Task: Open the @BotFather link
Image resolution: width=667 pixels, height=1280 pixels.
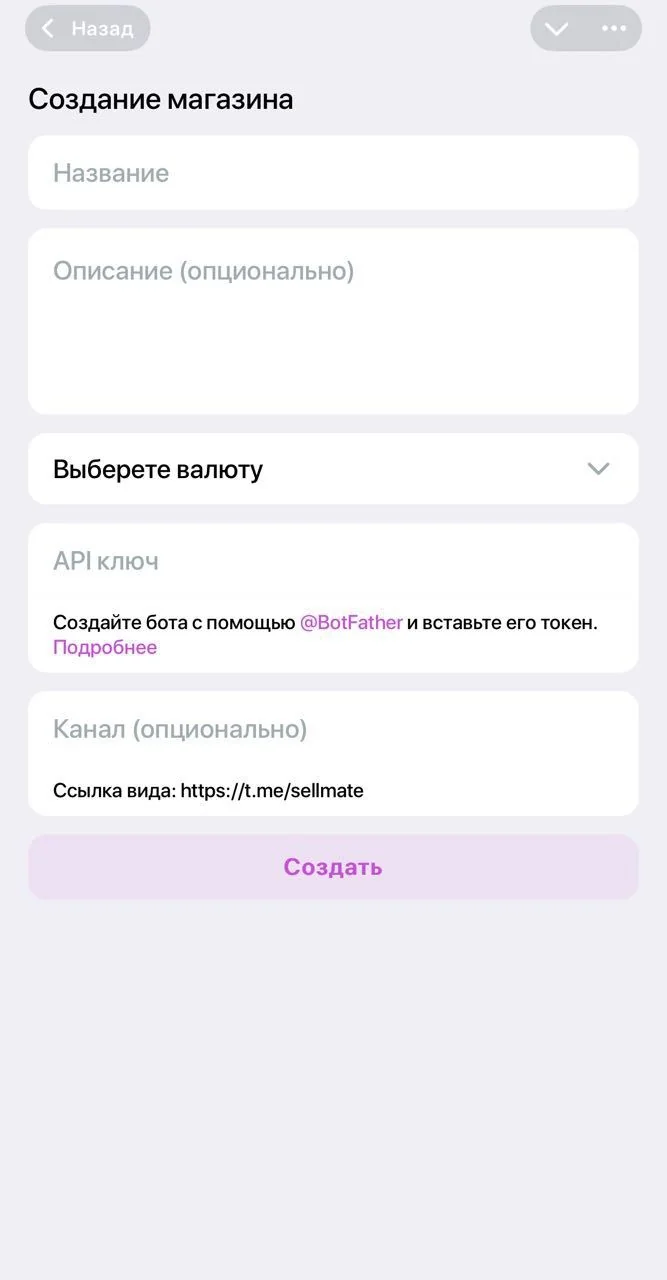Action: point(351,623)
